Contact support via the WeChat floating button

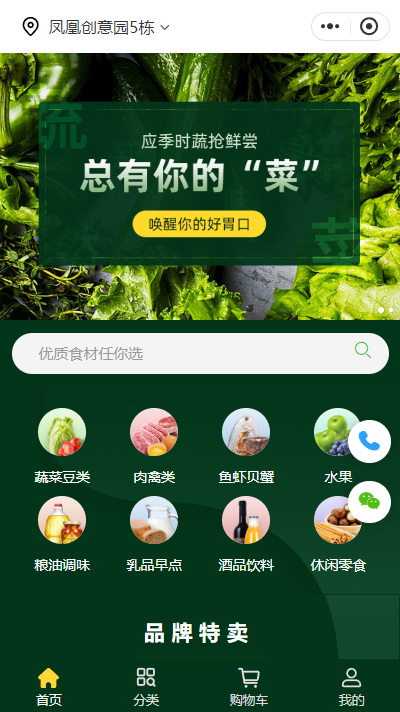pos(370,502)
